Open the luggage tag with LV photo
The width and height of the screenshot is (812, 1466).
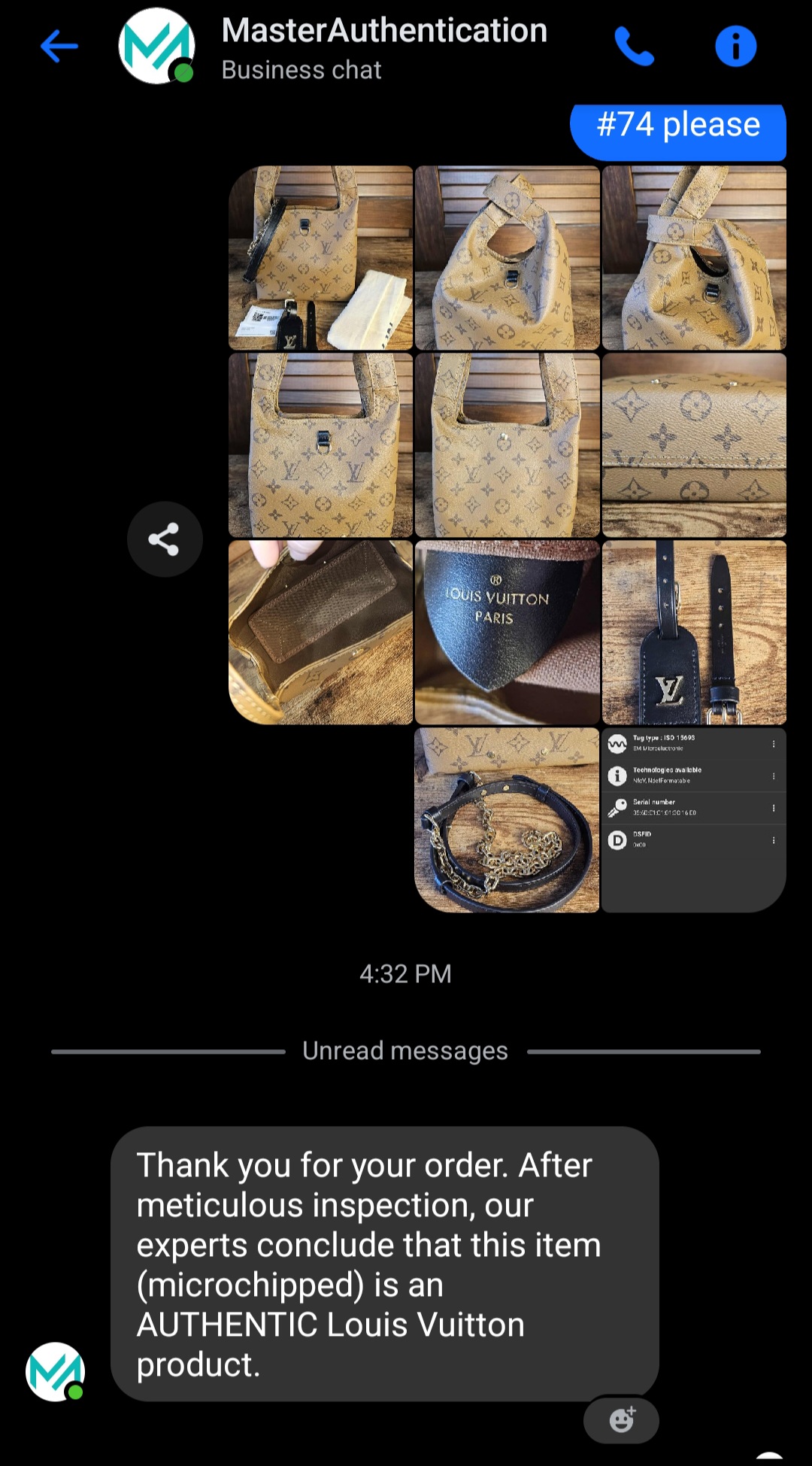[693, 632]
